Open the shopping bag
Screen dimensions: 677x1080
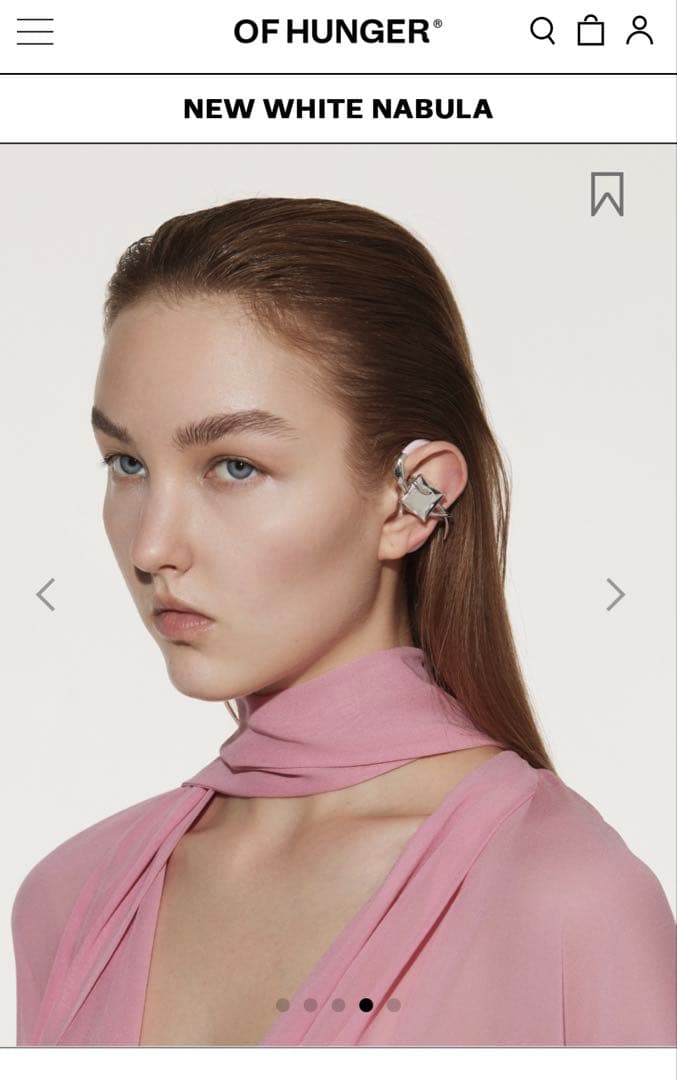pos(591,31)
